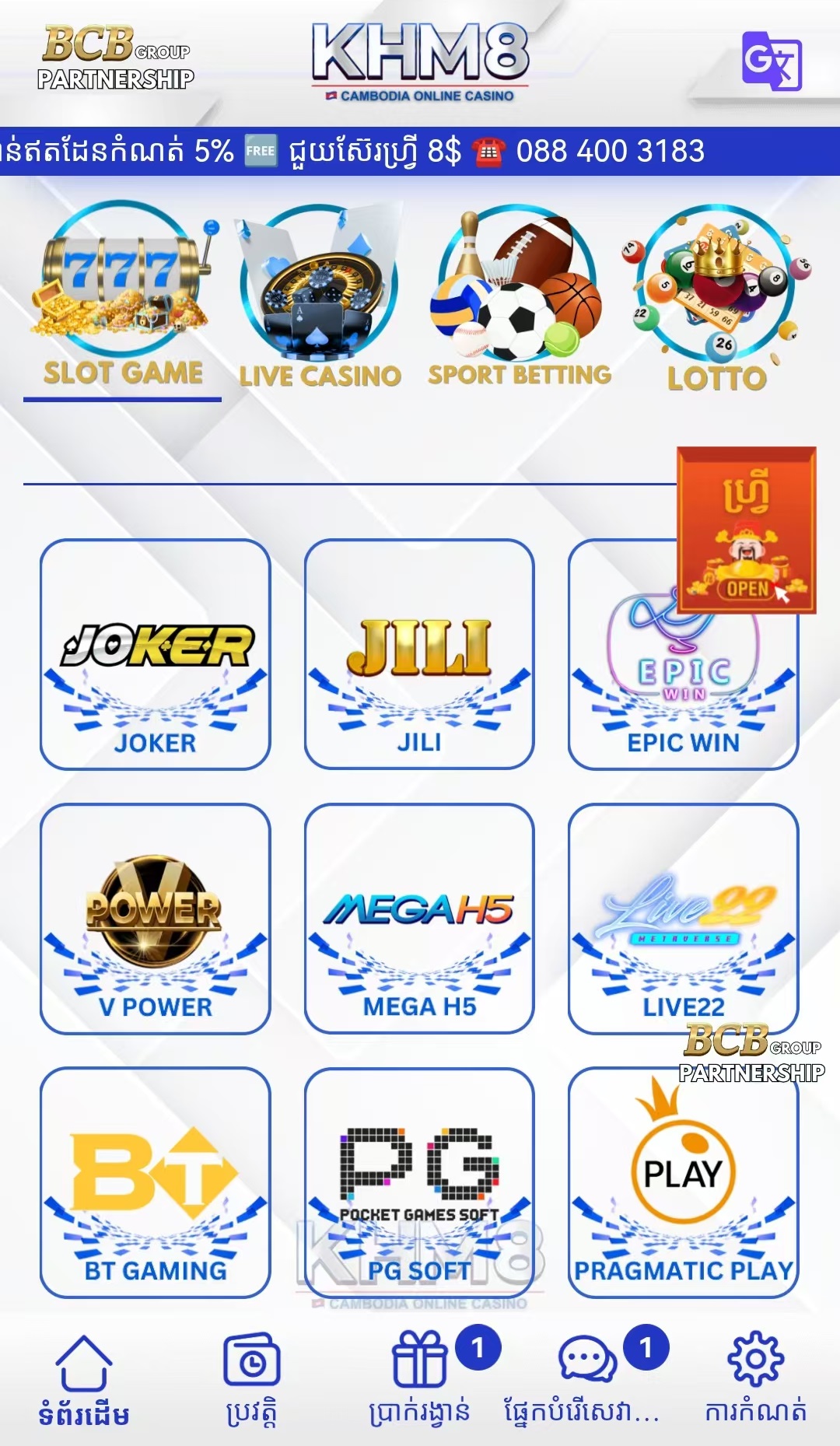Open the settings gear tab
840x1446 pixels.
[x=755, y=1381]
